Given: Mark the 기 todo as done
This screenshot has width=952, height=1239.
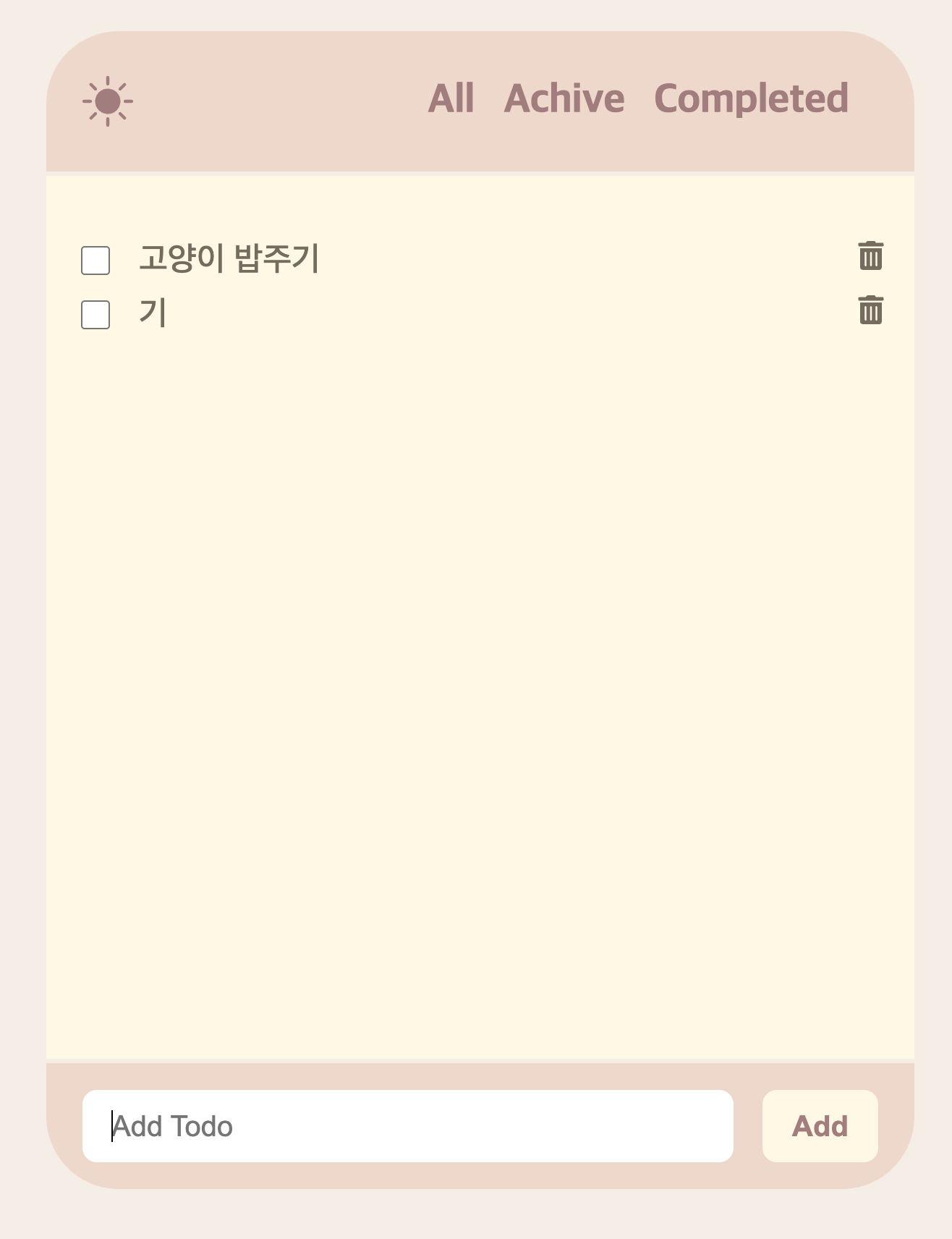Looking at the screenshot, I should click(95, 315).
